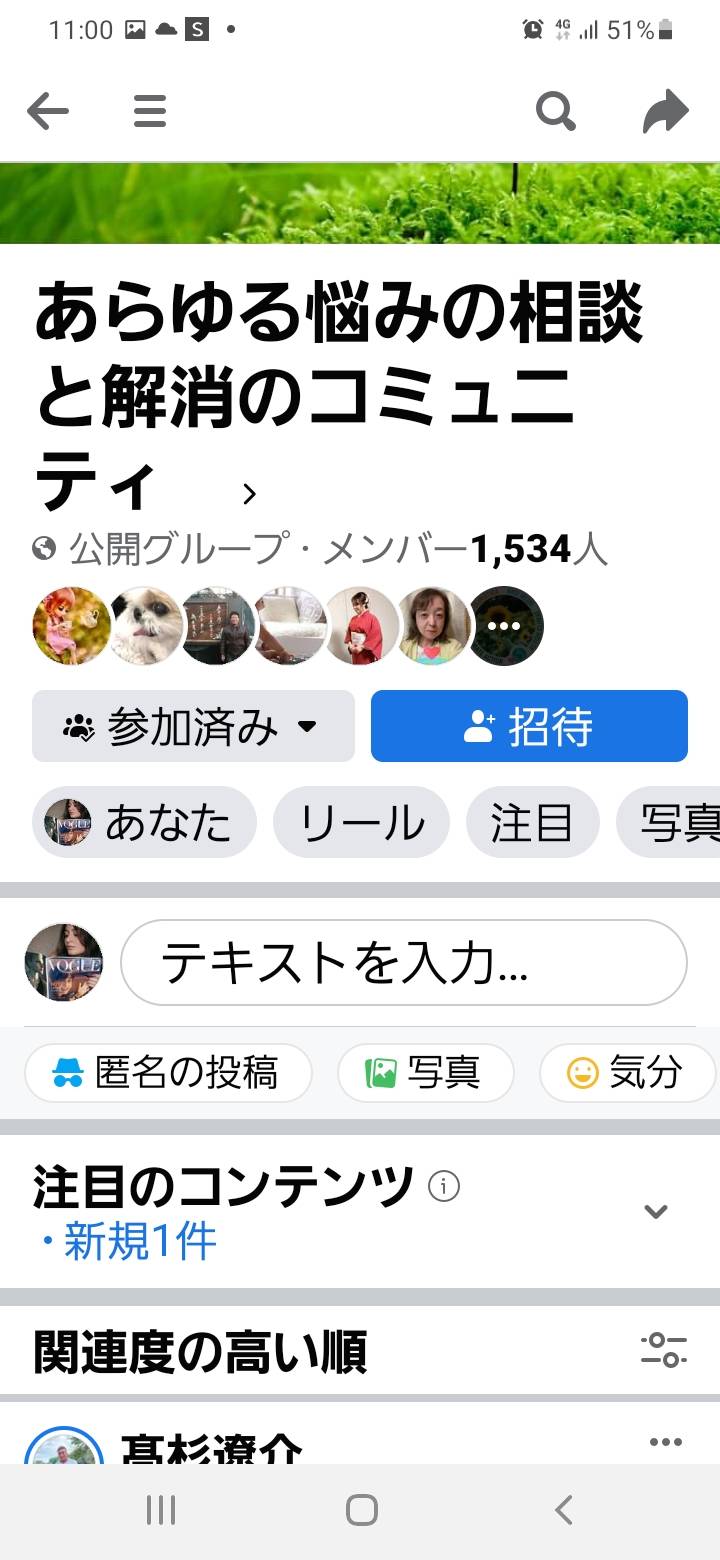Select the あなた chip
Image resolution: width=720 pixels, height=1560 pixels.
coord(144,822)
